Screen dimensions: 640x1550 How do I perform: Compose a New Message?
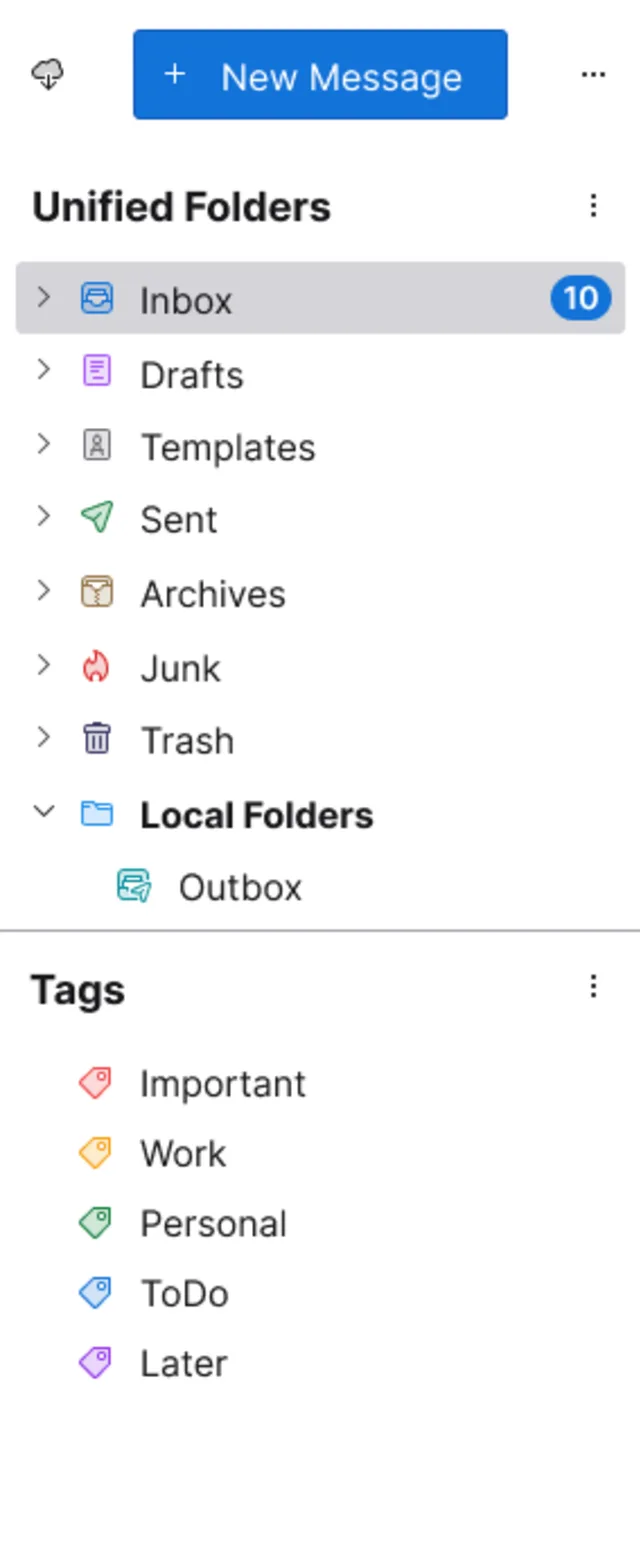coord(320,75)
